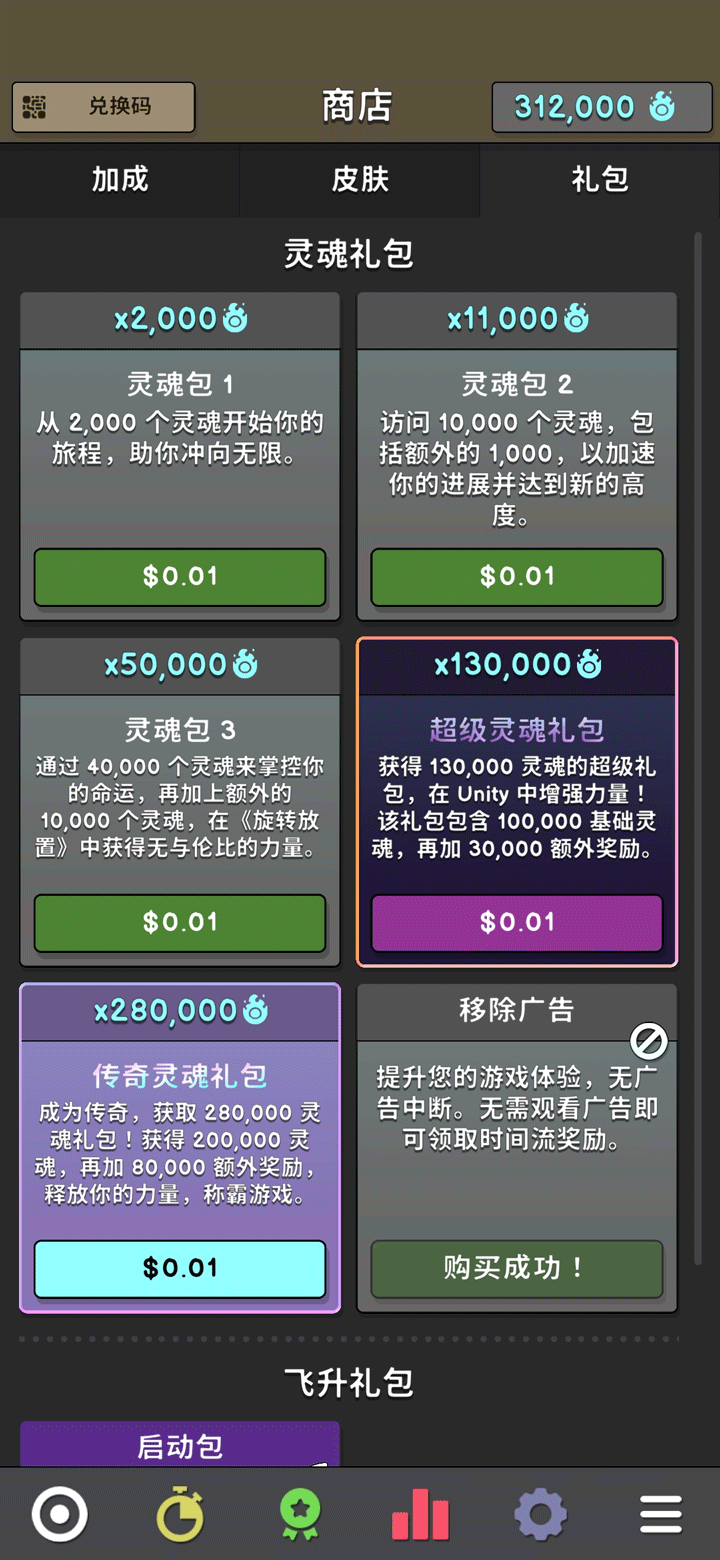Open the achievements ribbon badge

[x=300, y=1514]
